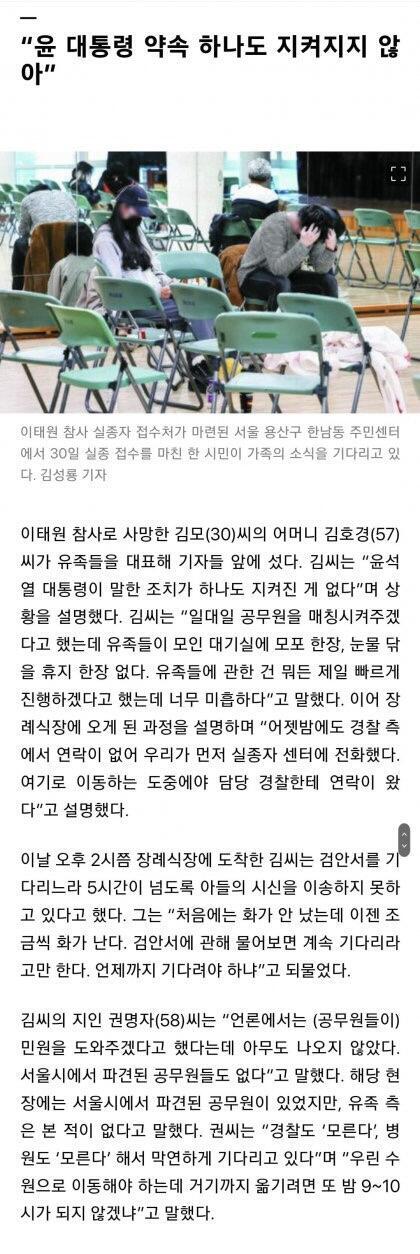Tap the fast-scroll handle with arrows
This screenshot has width=420, height=1254.
click(404, 840)
